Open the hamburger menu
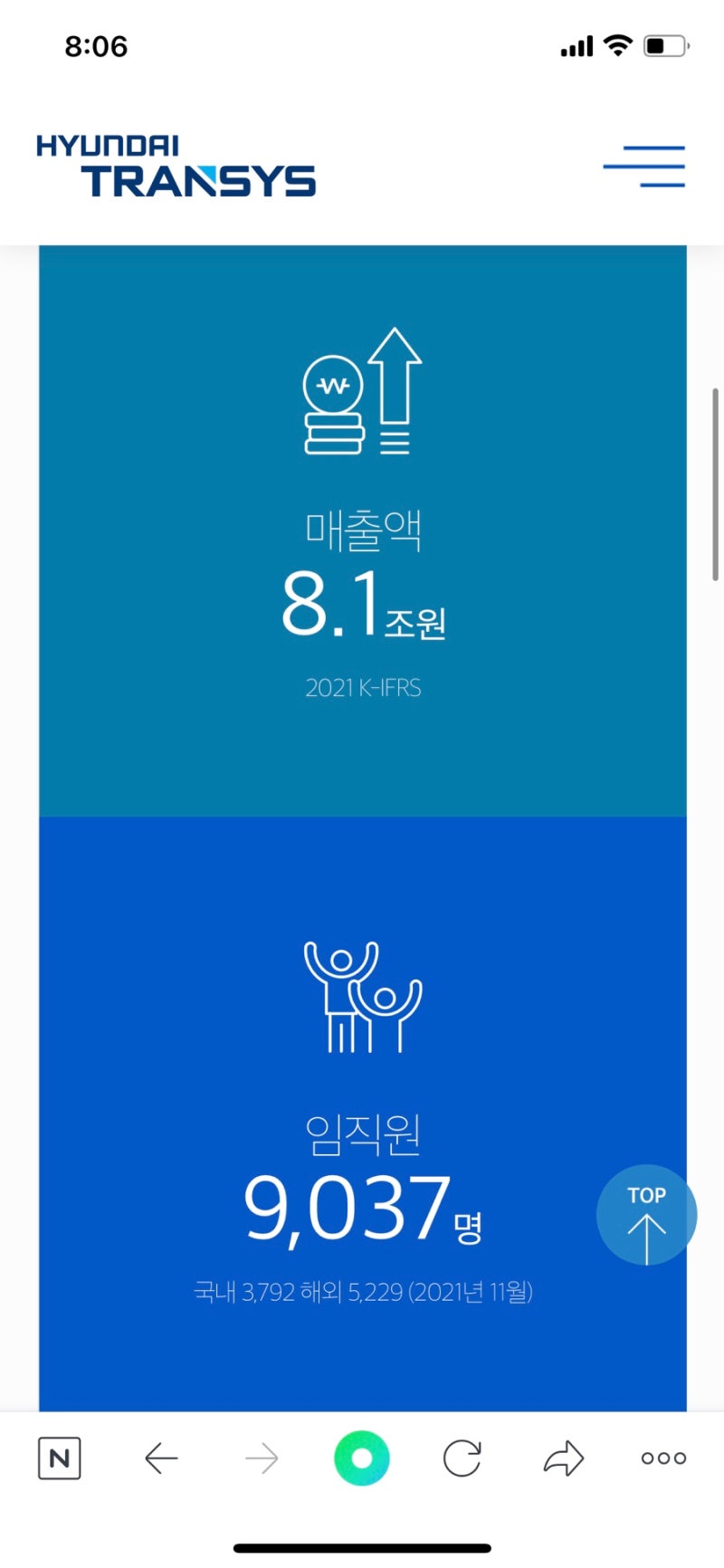The width and height of the screenshot is (724, 1568). (x=644, y=167)
